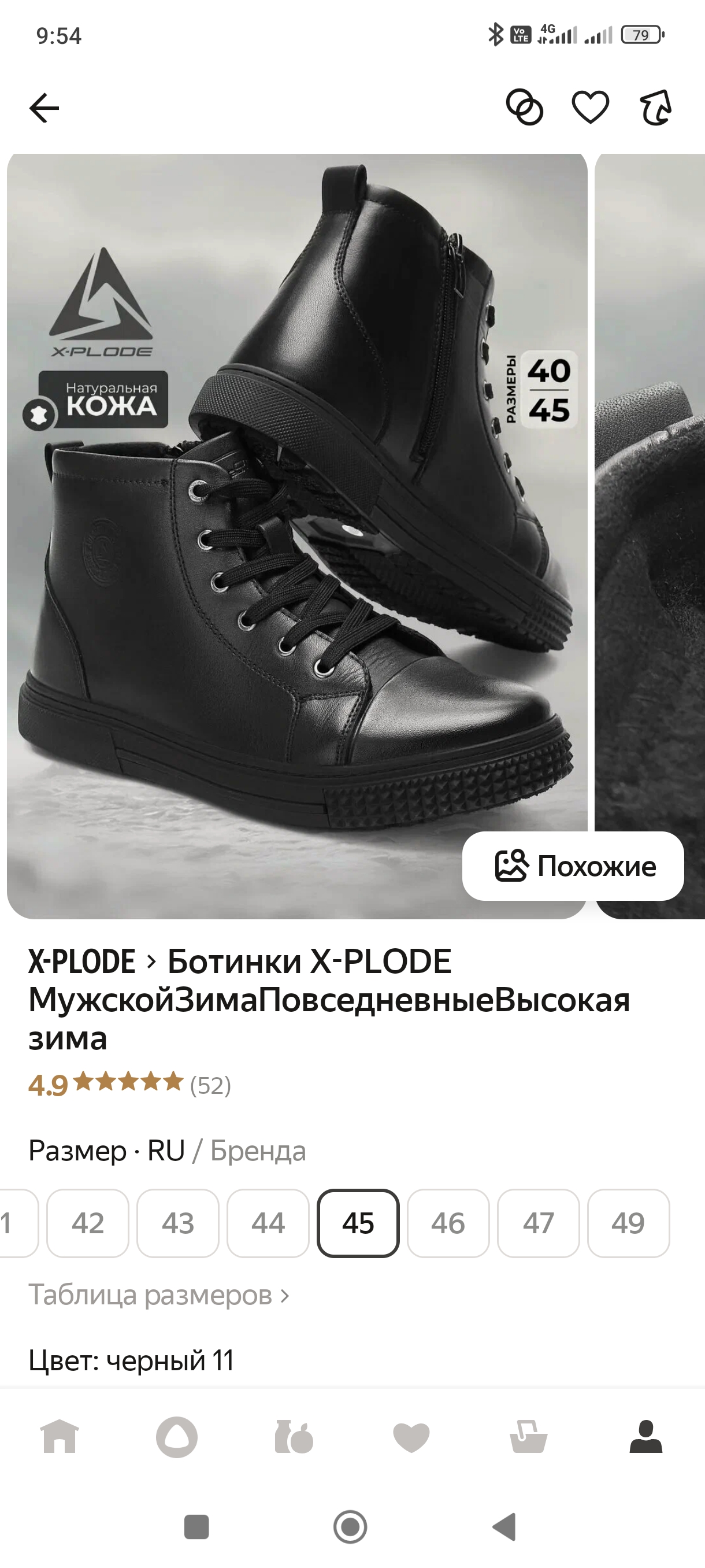Open the profile tab

tap(645, 1438)
